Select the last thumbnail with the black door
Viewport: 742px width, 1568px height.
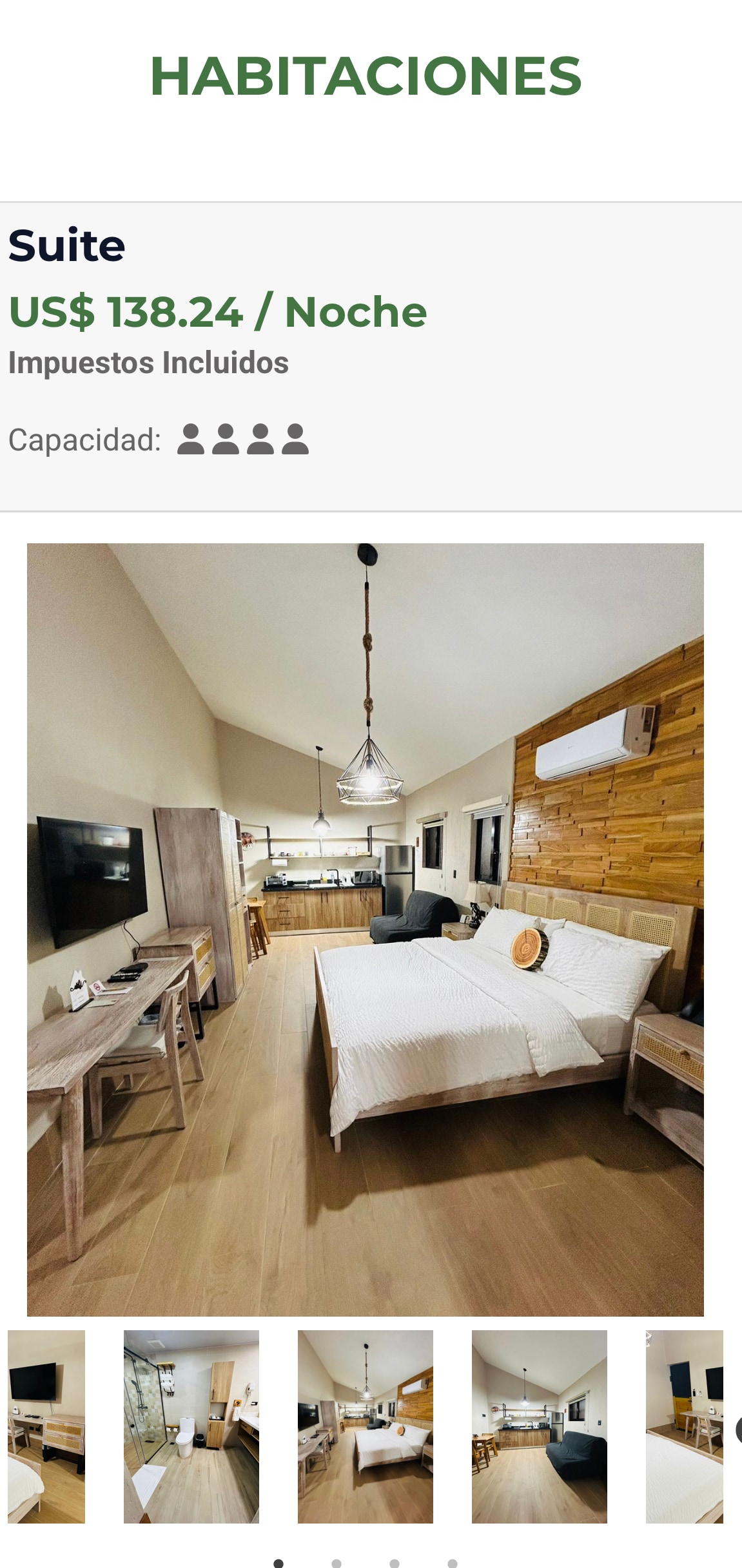[x=685, y=1426]
